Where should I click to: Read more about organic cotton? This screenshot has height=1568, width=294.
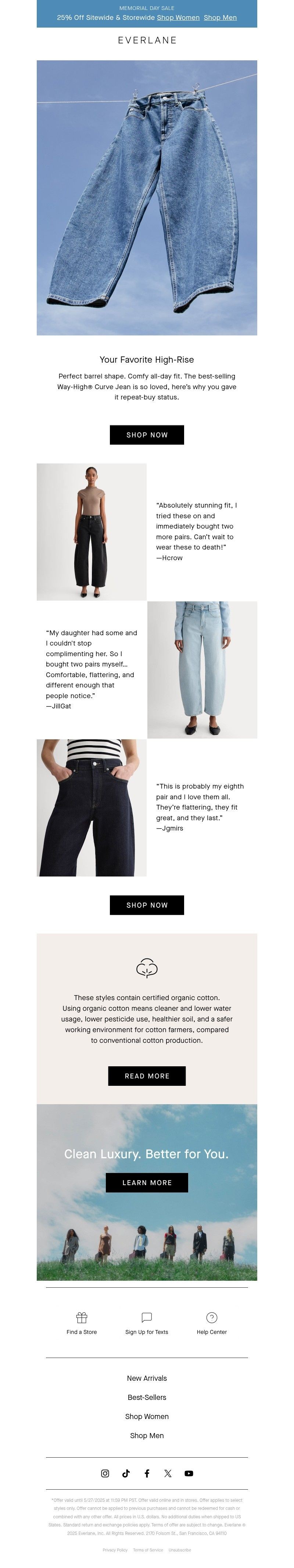point(147,1075)
